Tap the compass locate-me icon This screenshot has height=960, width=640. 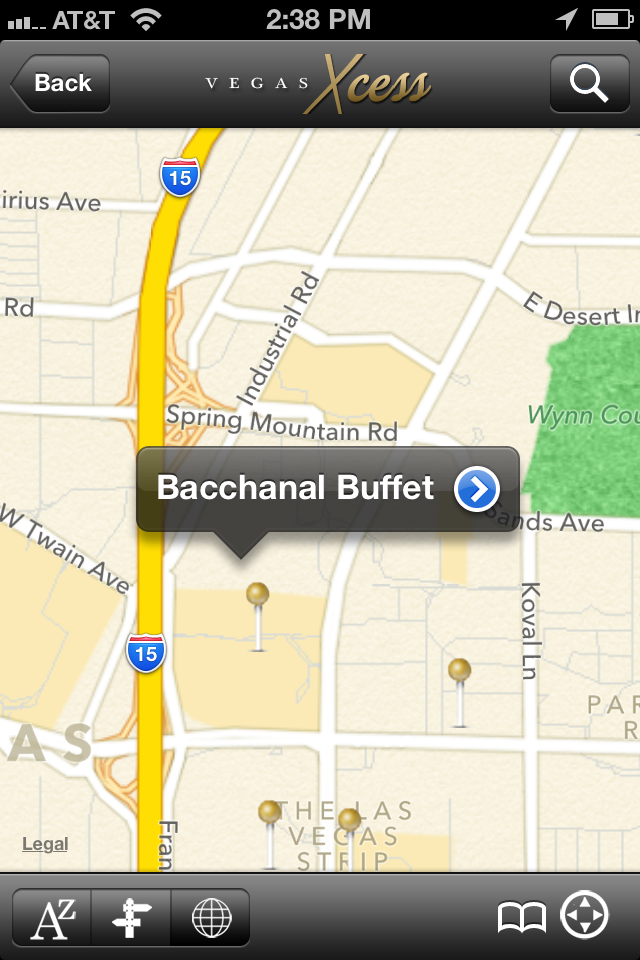pos(584,916)
